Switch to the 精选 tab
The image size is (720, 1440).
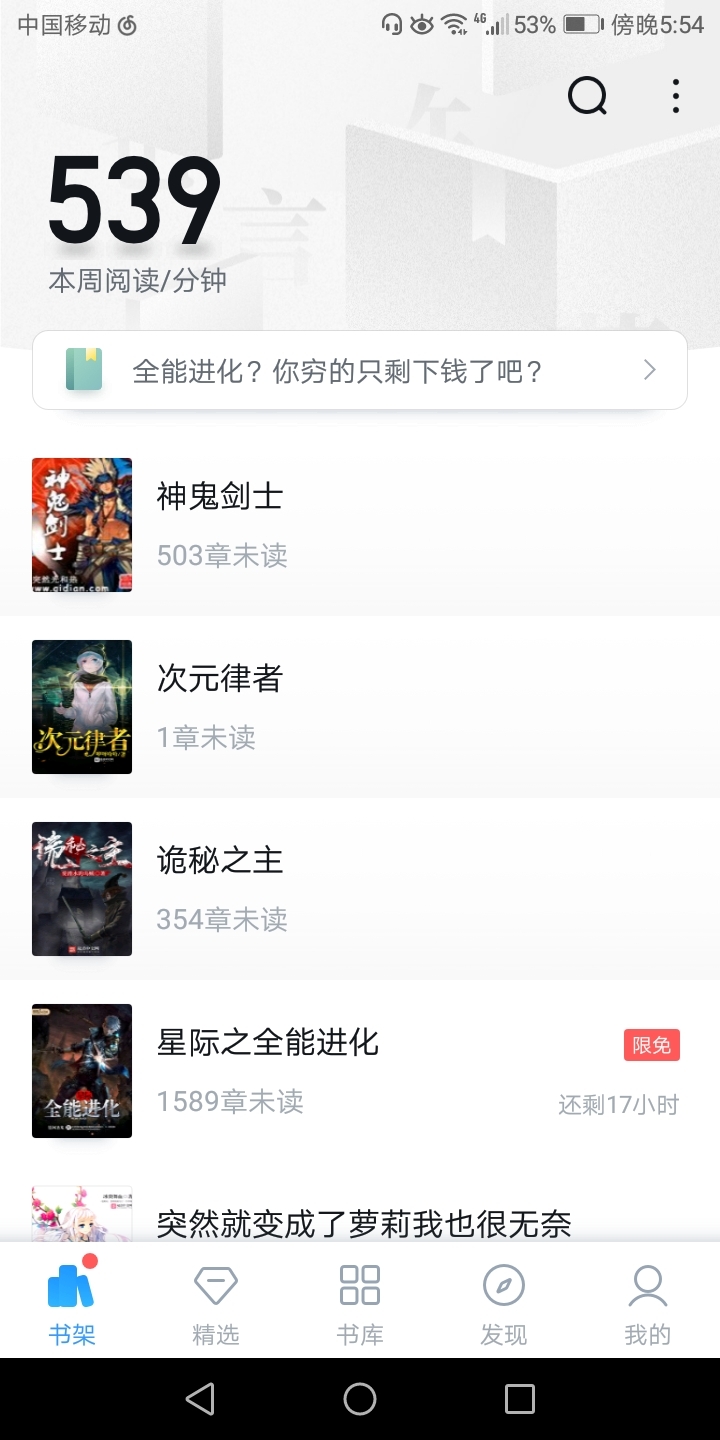coord(216,1301)
